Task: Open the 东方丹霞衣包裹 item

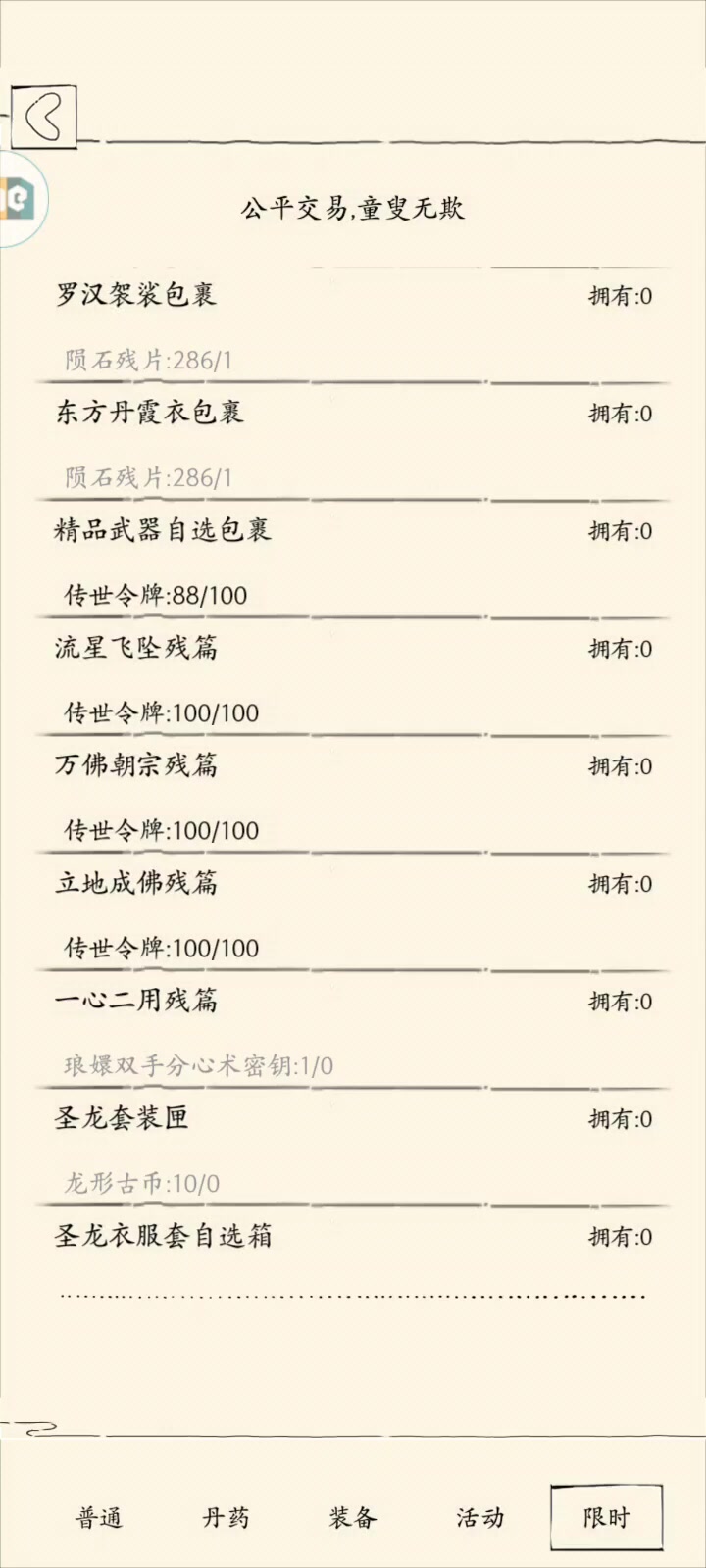Action: [149, 413]
